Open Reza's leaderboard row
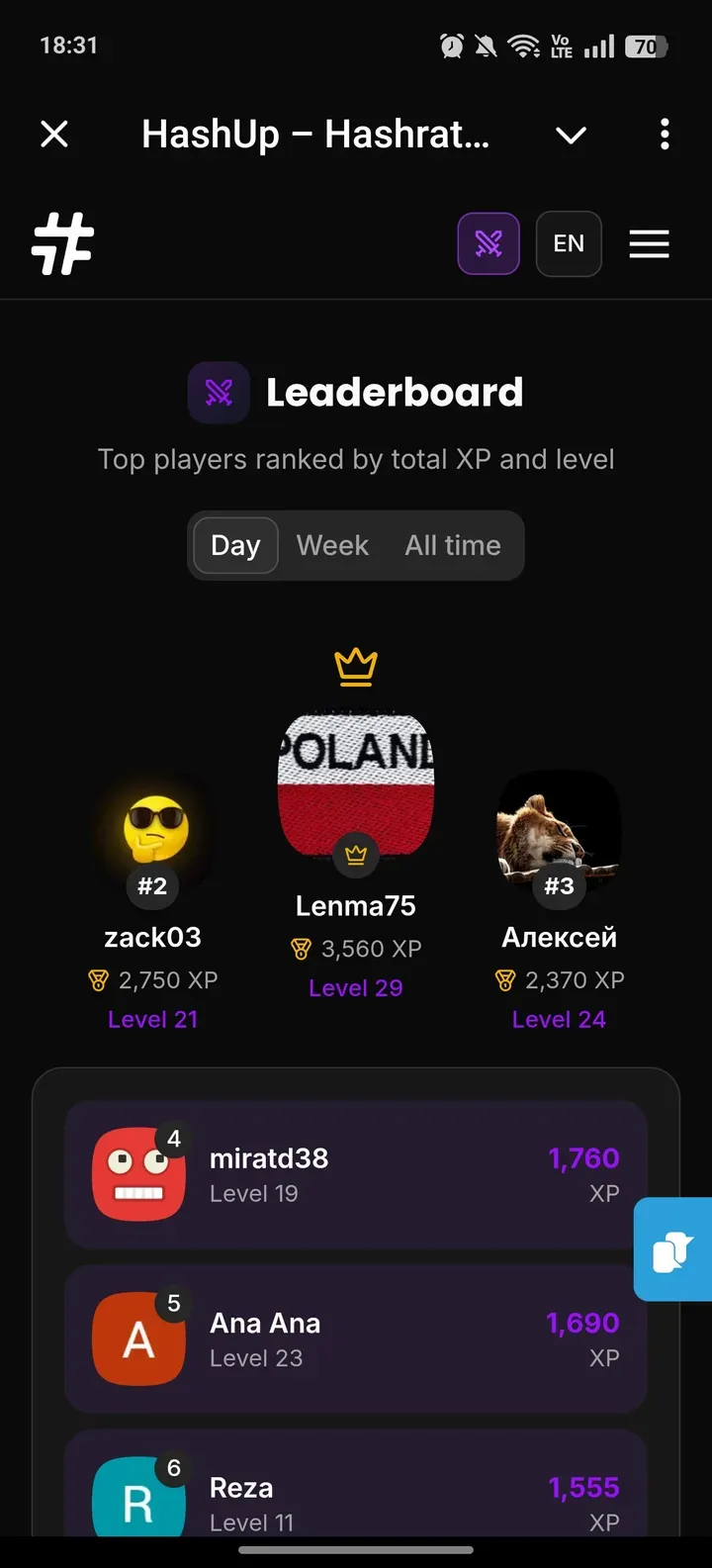 pos(356,1499)
